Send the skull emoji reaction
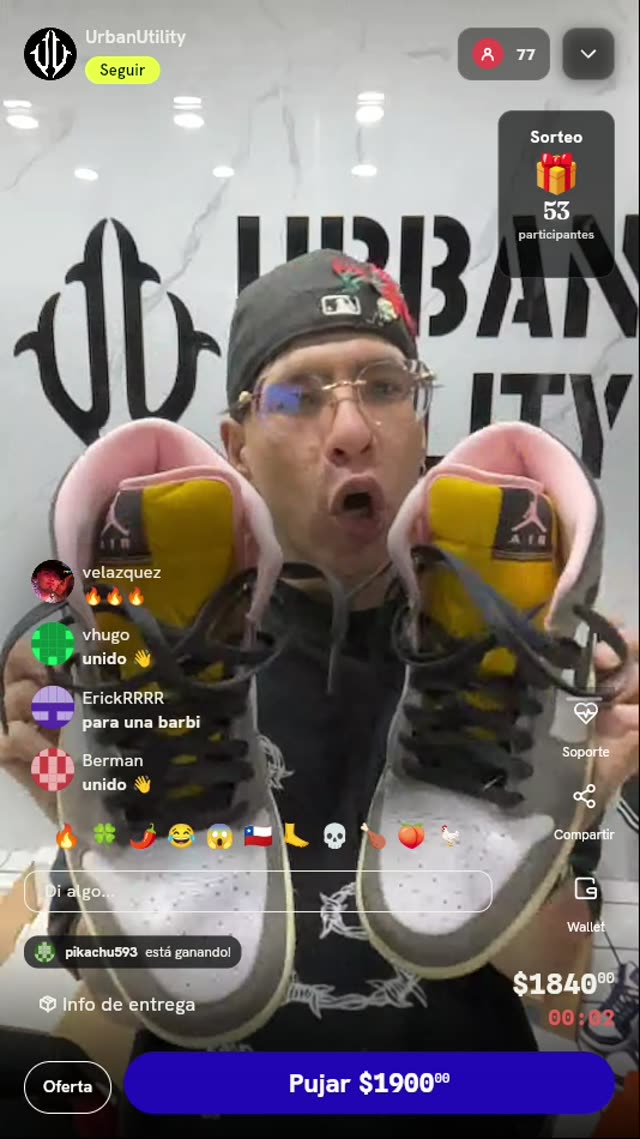The image size is (640, 1139). click(334, 836)
